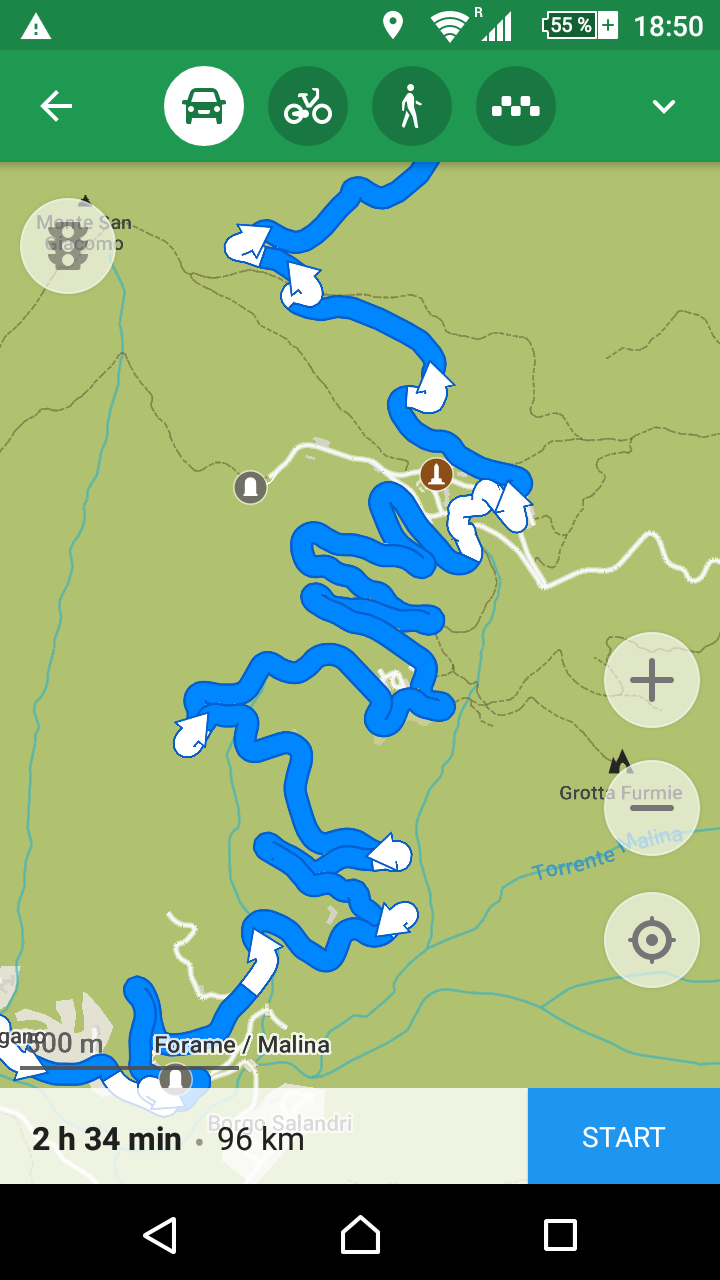720x1280 pixels.
Task: Expand the routing panel chevron
Action: [x=664, y=106]
